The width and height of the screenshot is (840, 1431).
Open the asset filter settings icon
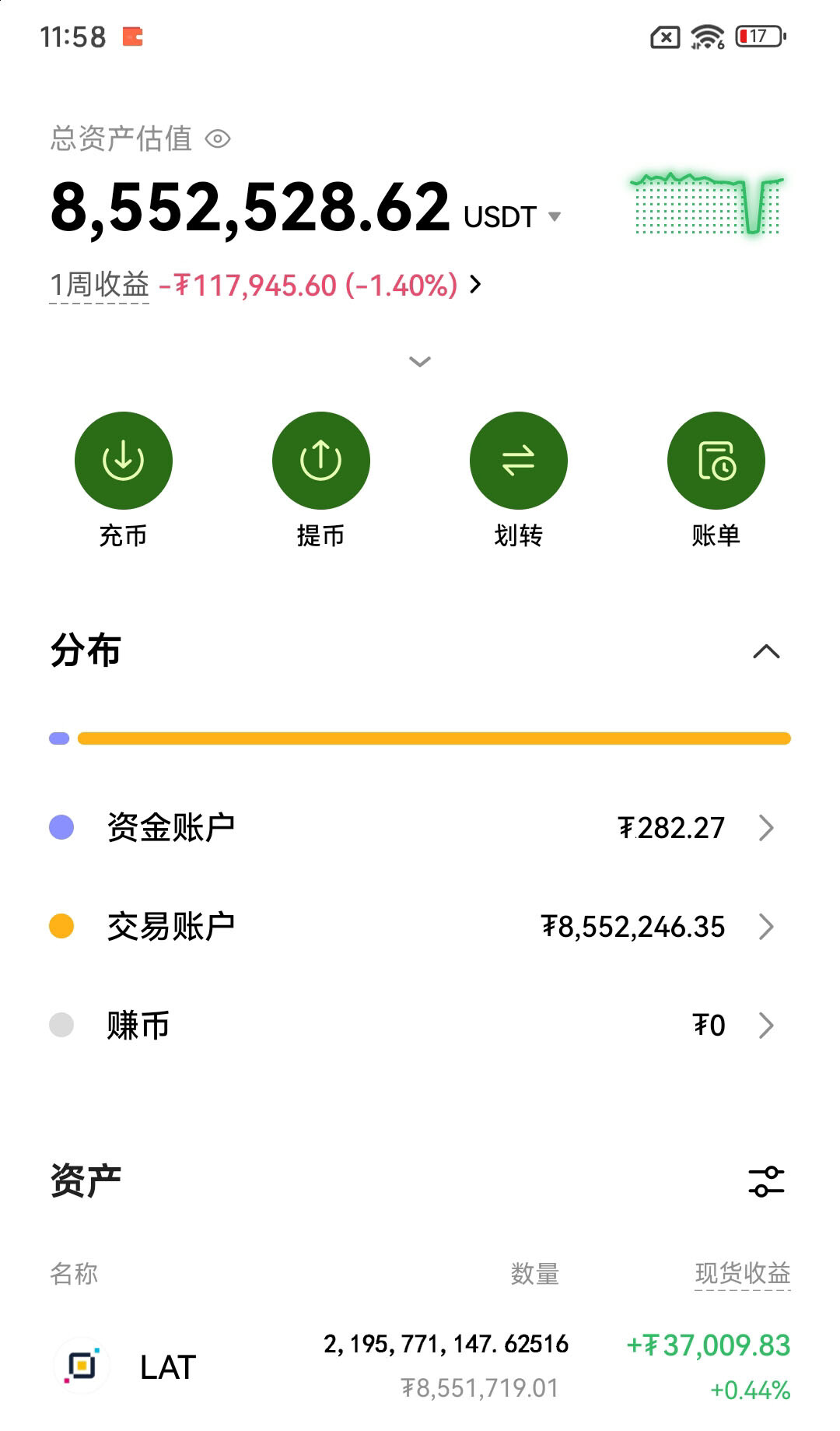pyautogui.click(x=766, y=1181)
